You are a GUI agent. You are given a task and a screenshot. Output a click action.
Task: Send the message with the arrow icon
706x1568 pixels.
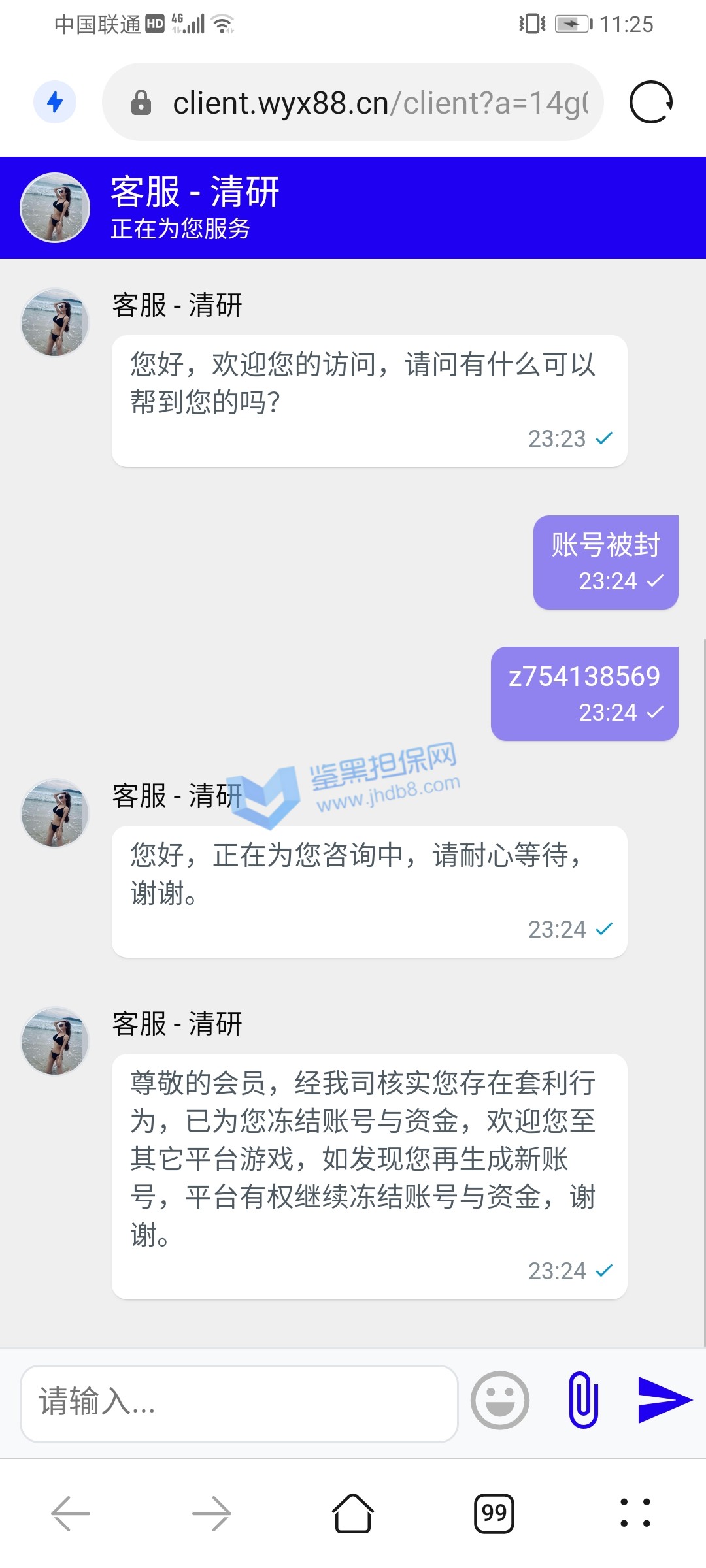pyautogui.click(x=664, y=1399)
